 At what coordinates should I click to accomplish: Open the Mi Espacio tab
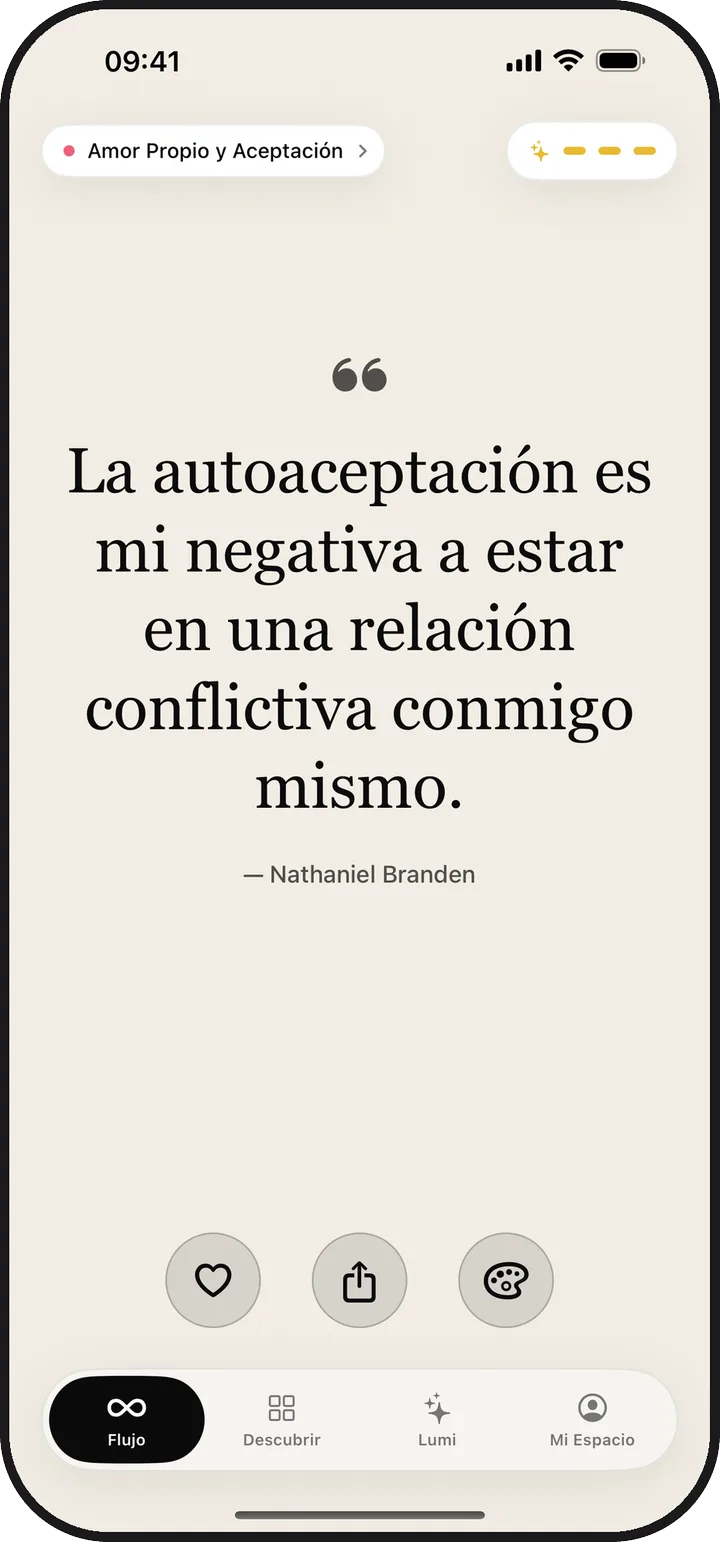(x=592, y=1420)
